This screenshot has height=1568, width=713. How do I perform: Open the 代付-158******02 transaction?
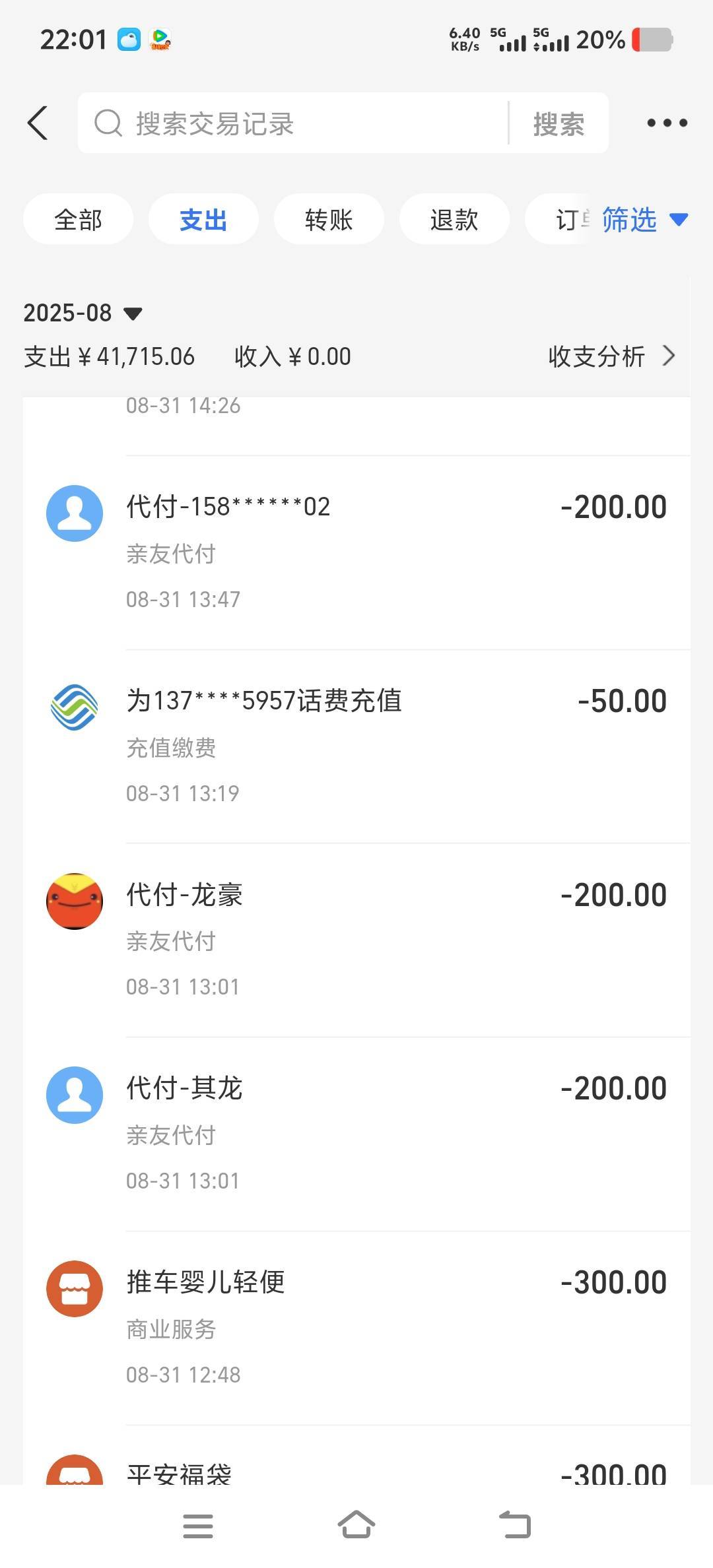click(356, 552)
